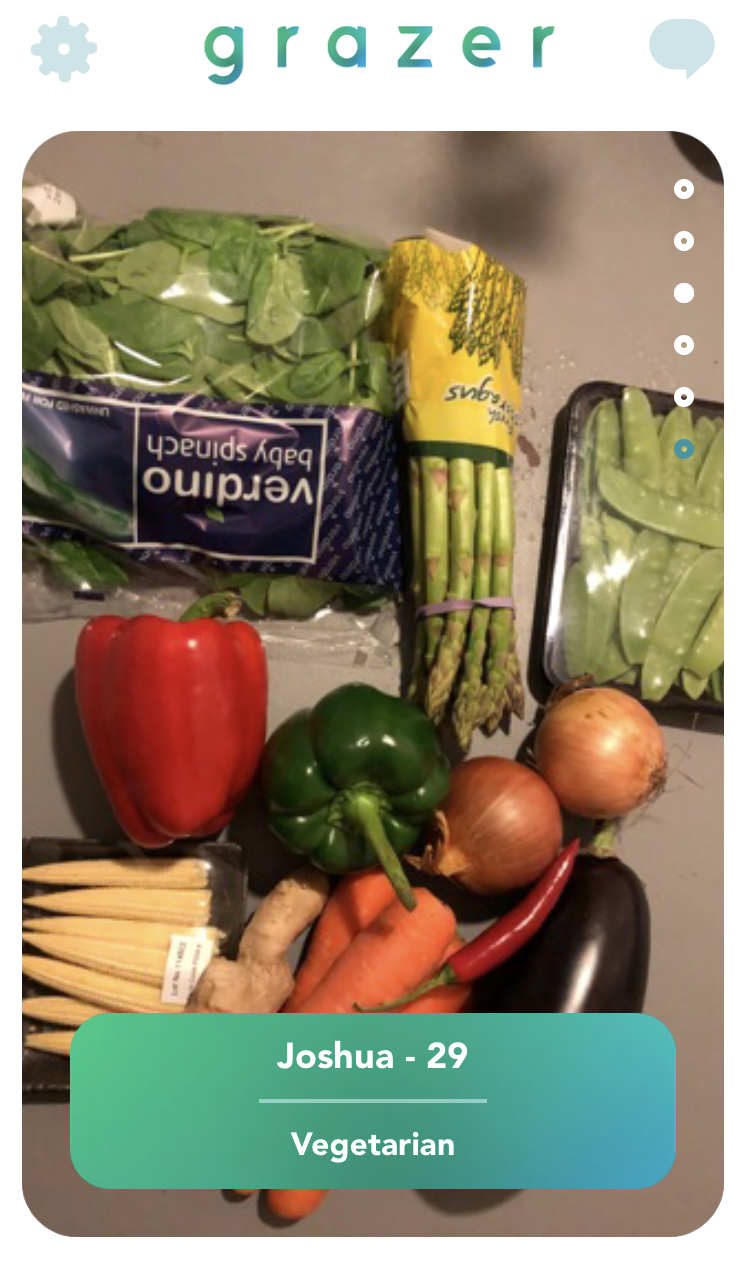Open Joshua's vegetable photo profile card
Viewport: 748px width, 1261px height.
point(373,683)
